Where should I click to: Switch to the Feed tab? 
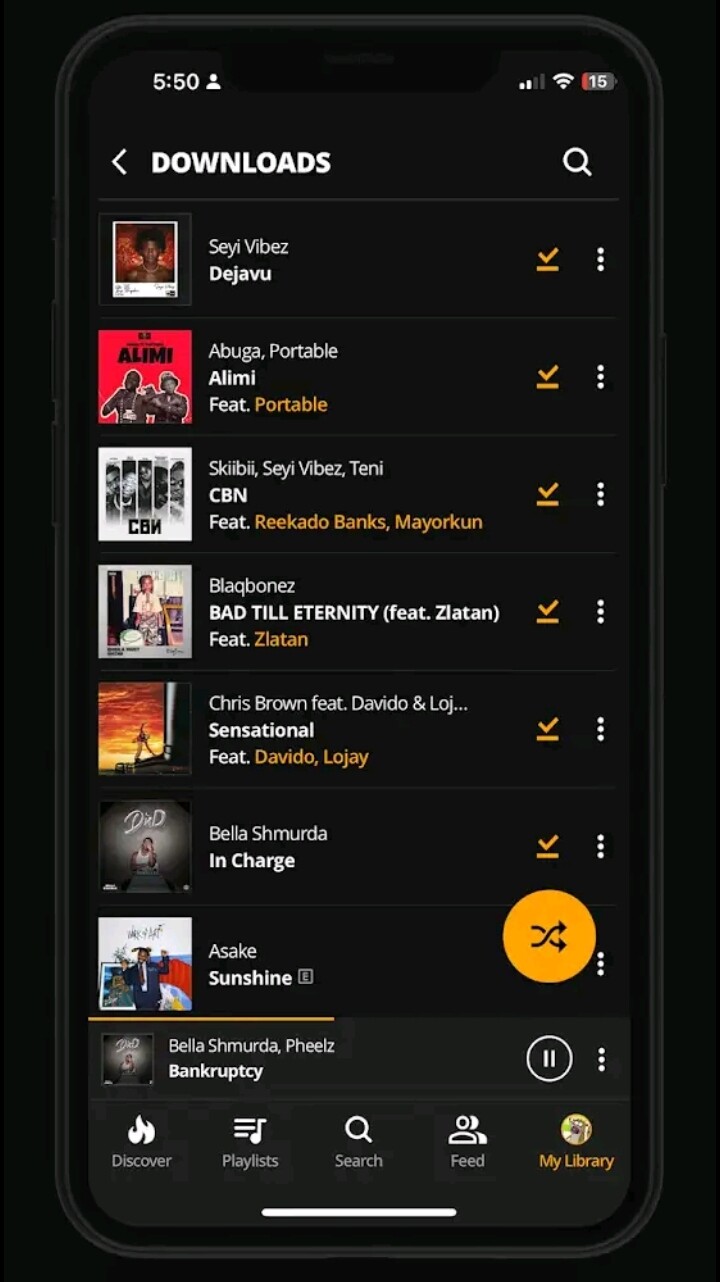pos(467,1142)
